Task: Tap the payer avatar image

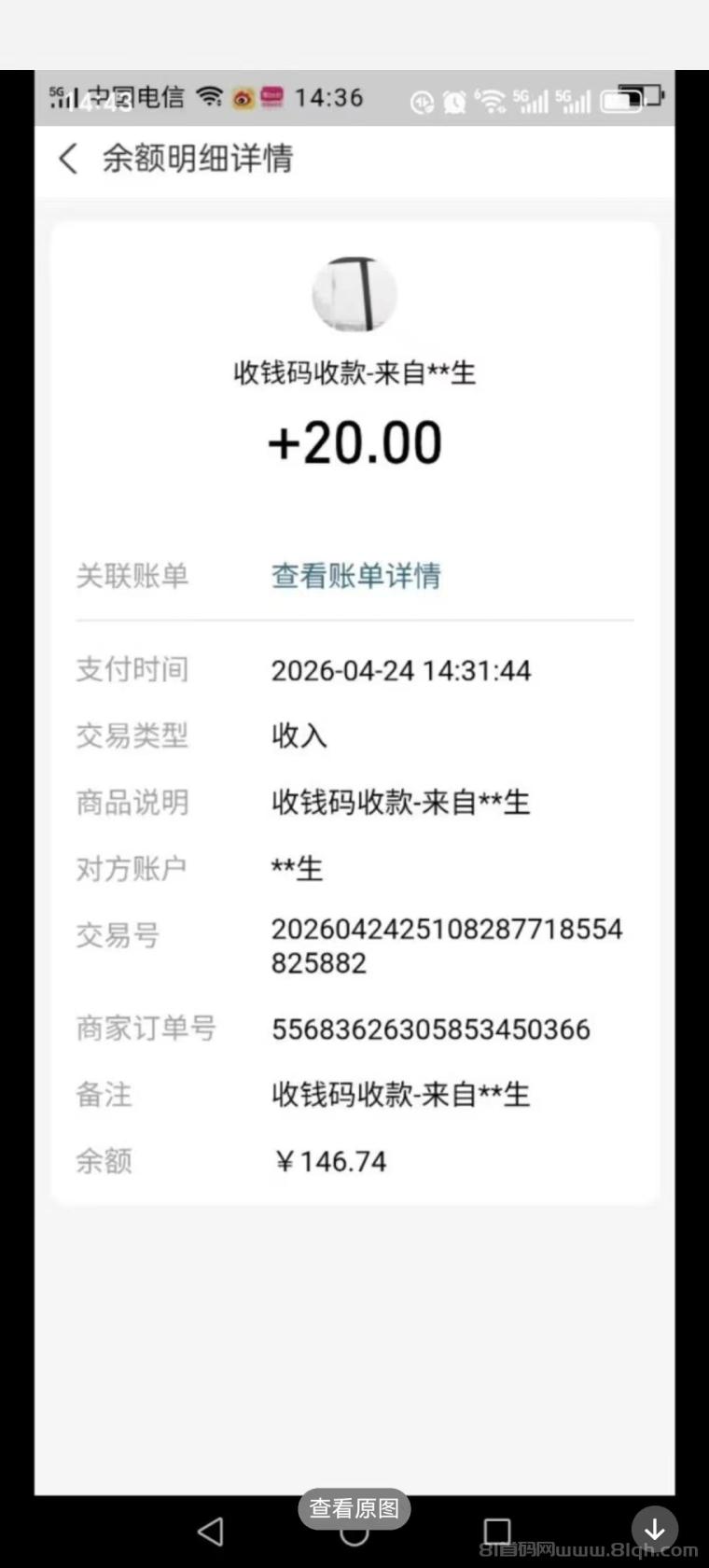Action: pos(354,293)
